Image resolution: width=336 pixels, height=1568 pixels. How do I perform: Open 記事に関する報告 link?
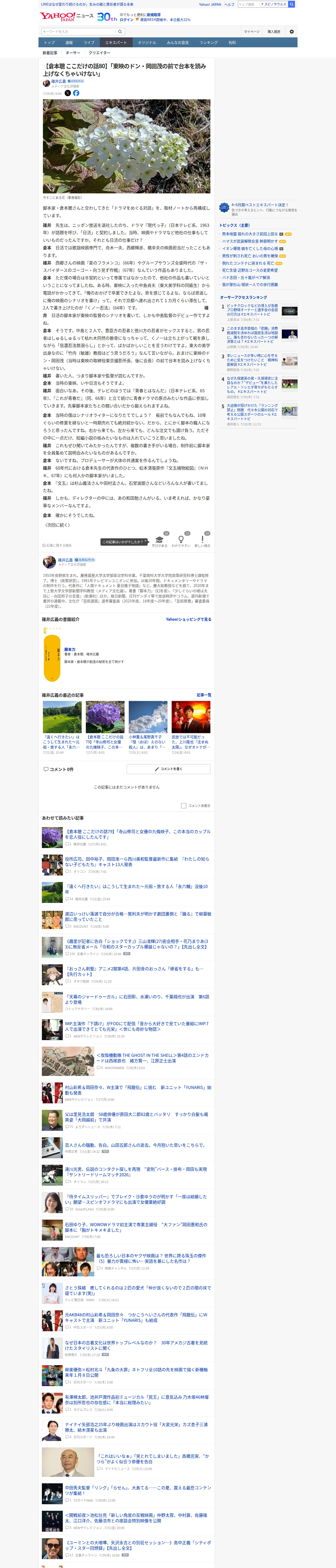57,545
